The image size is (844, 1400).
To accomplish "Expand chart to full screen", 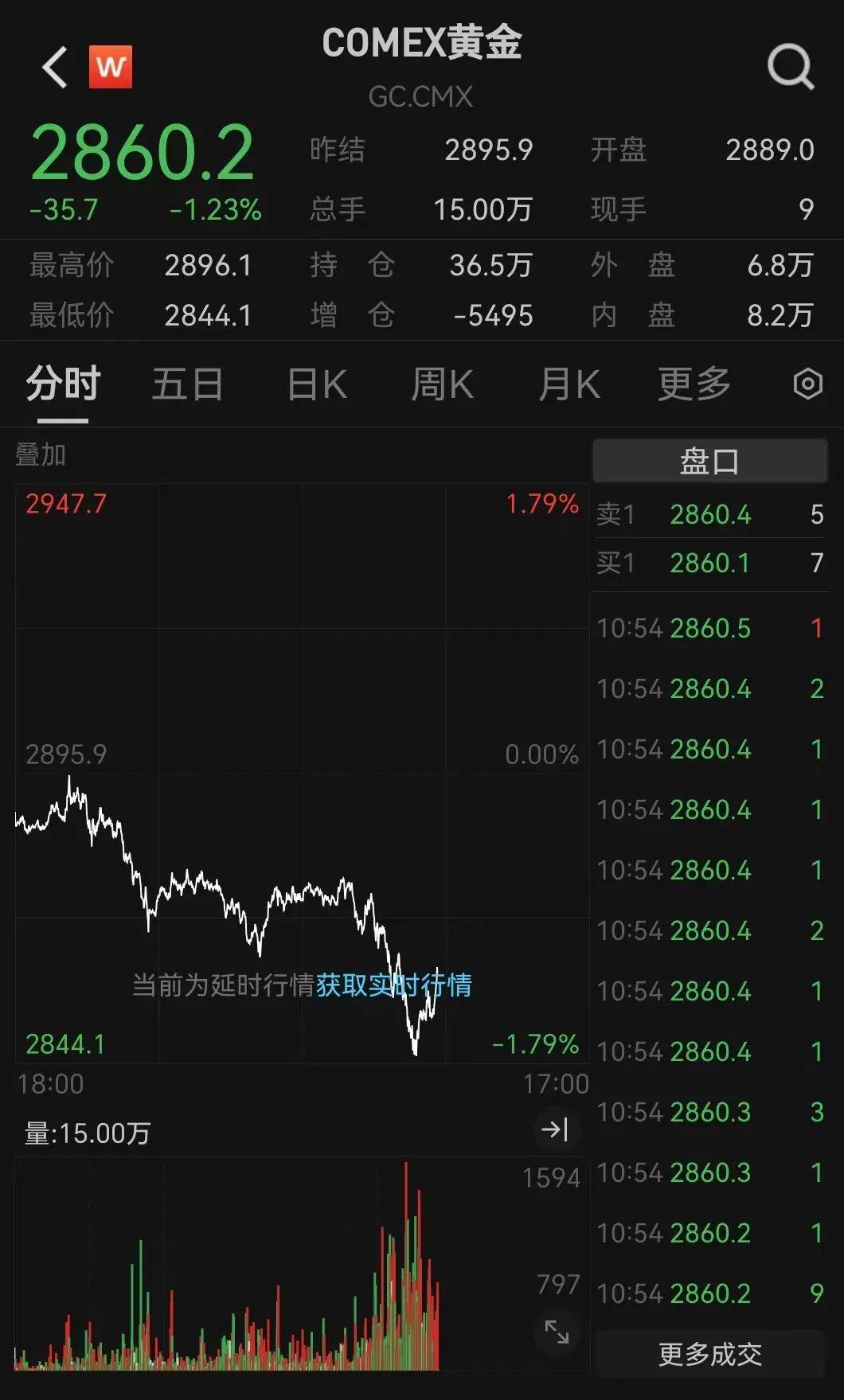I will coord(557,1332).
